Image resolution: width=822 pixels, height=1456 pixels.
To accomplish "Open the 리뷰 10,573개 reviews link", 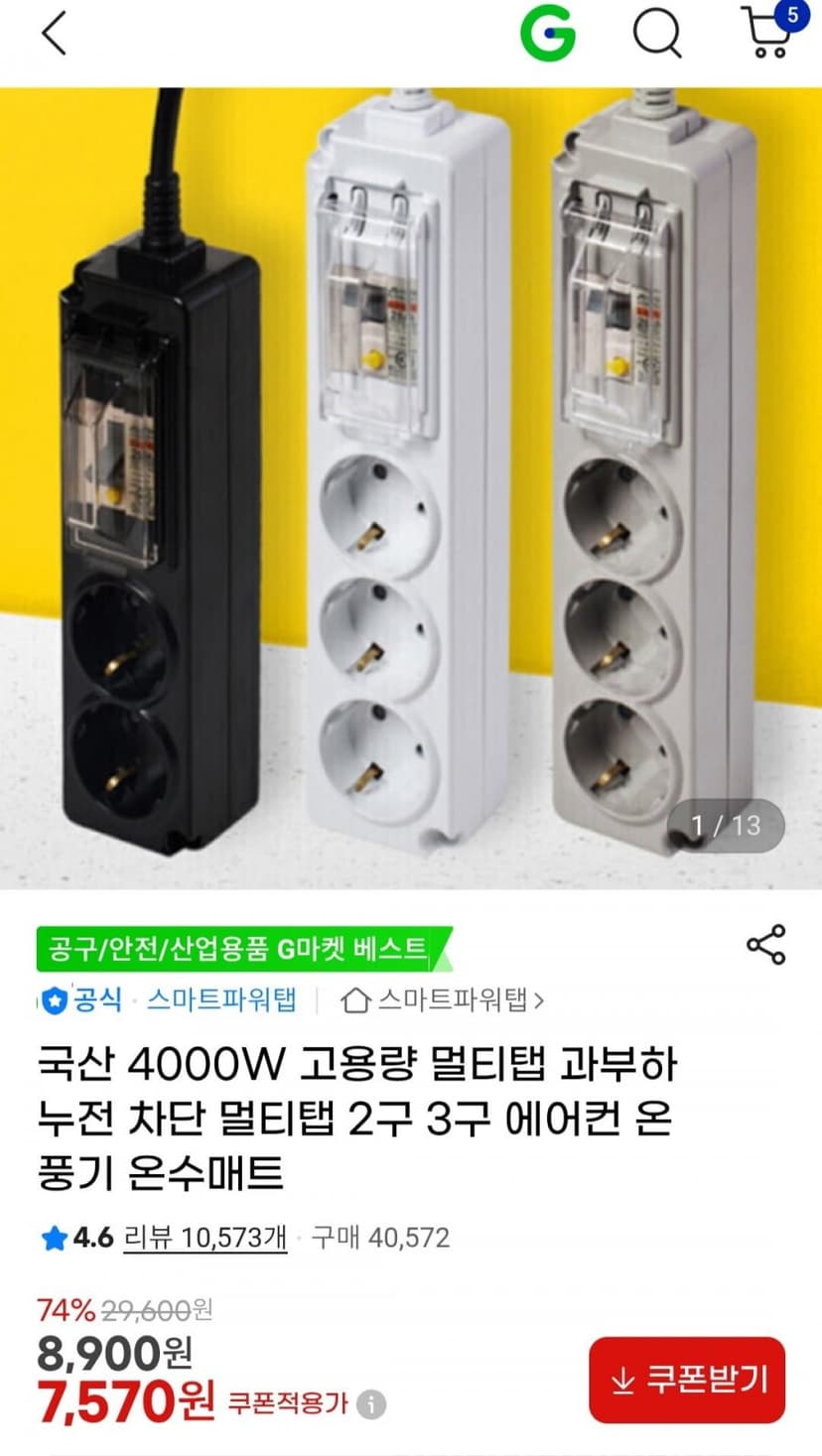I will click(205, 1238).
